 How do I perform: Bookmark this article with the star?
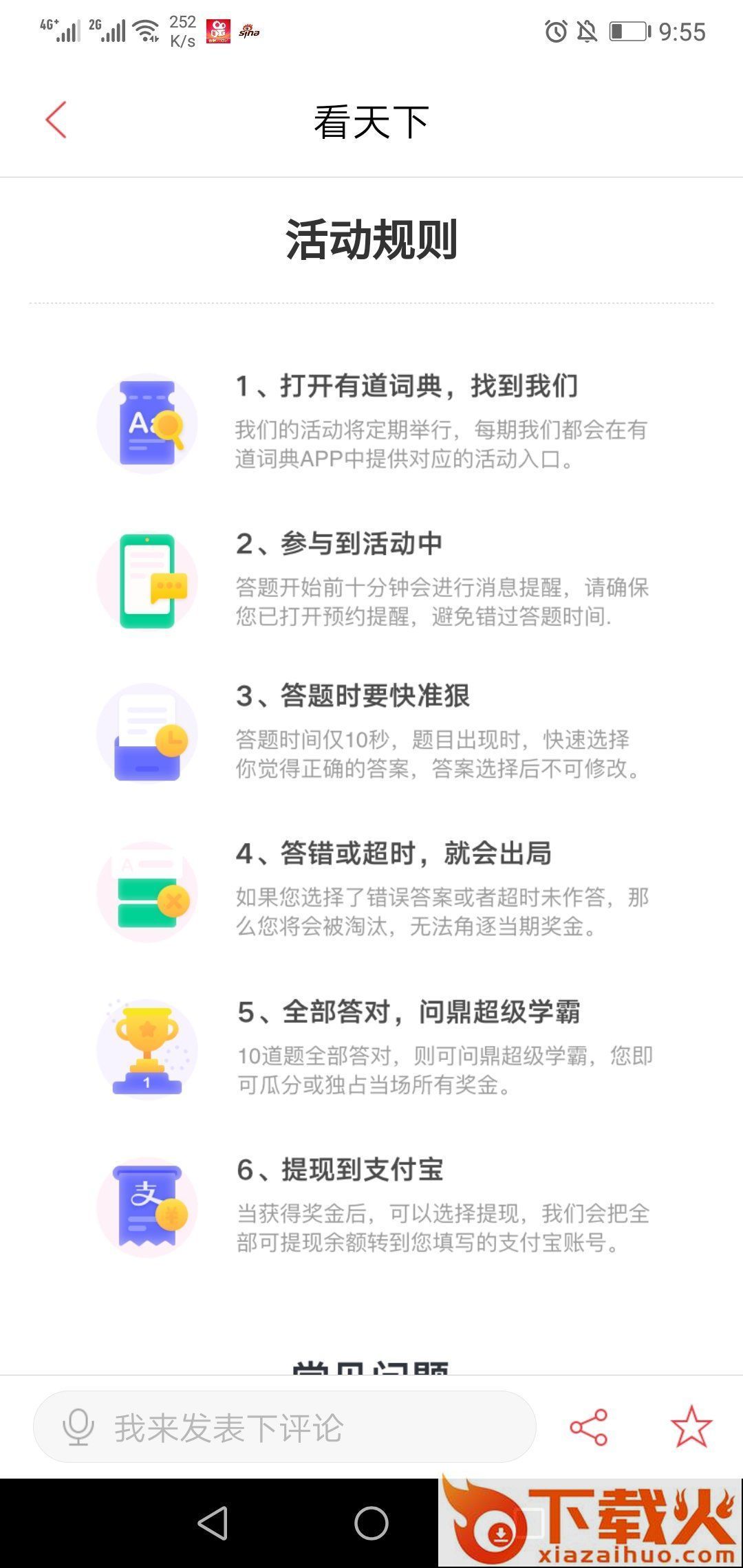(691, 1427)
